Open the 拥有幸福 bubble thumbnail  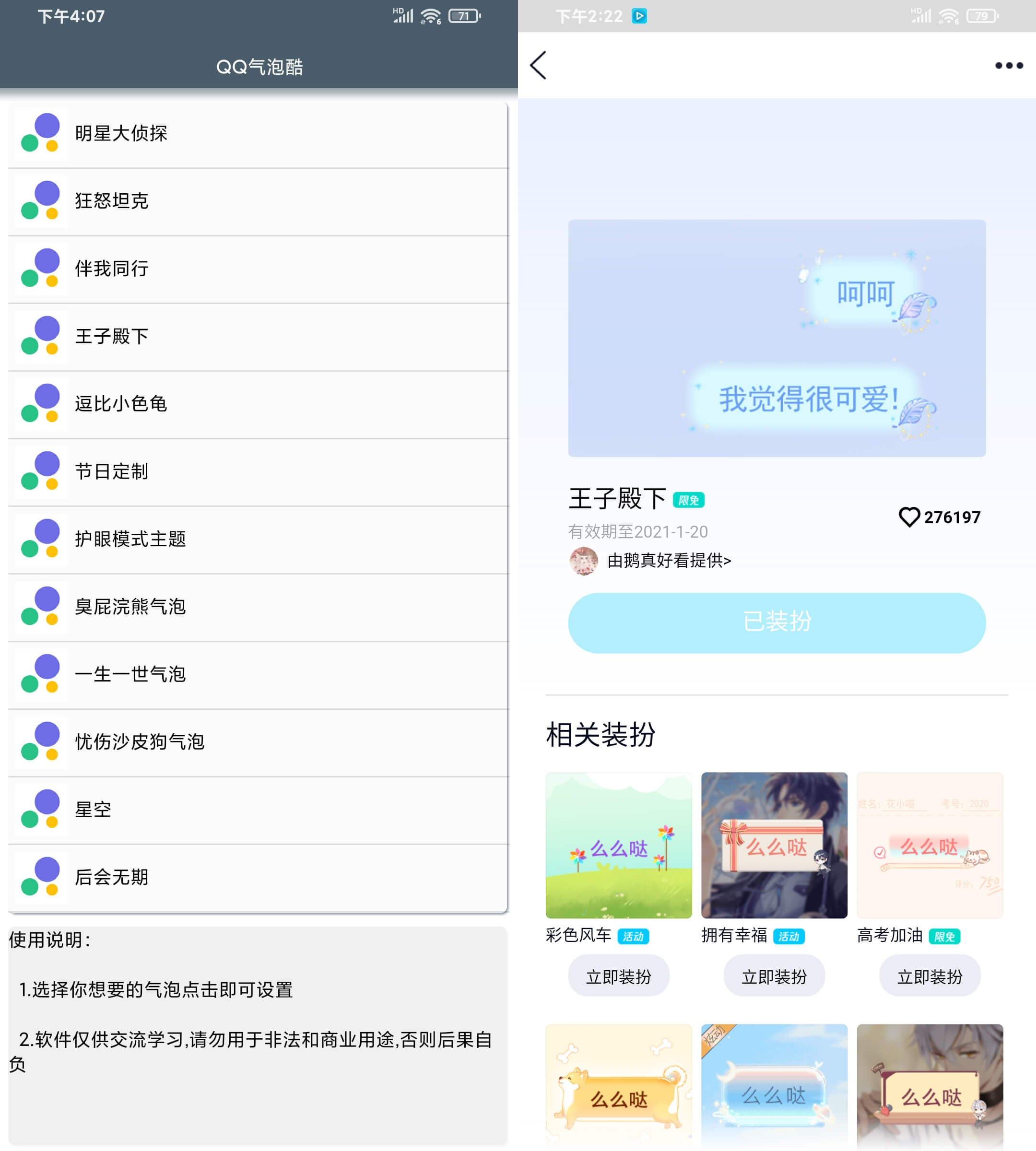click(774, 845)
